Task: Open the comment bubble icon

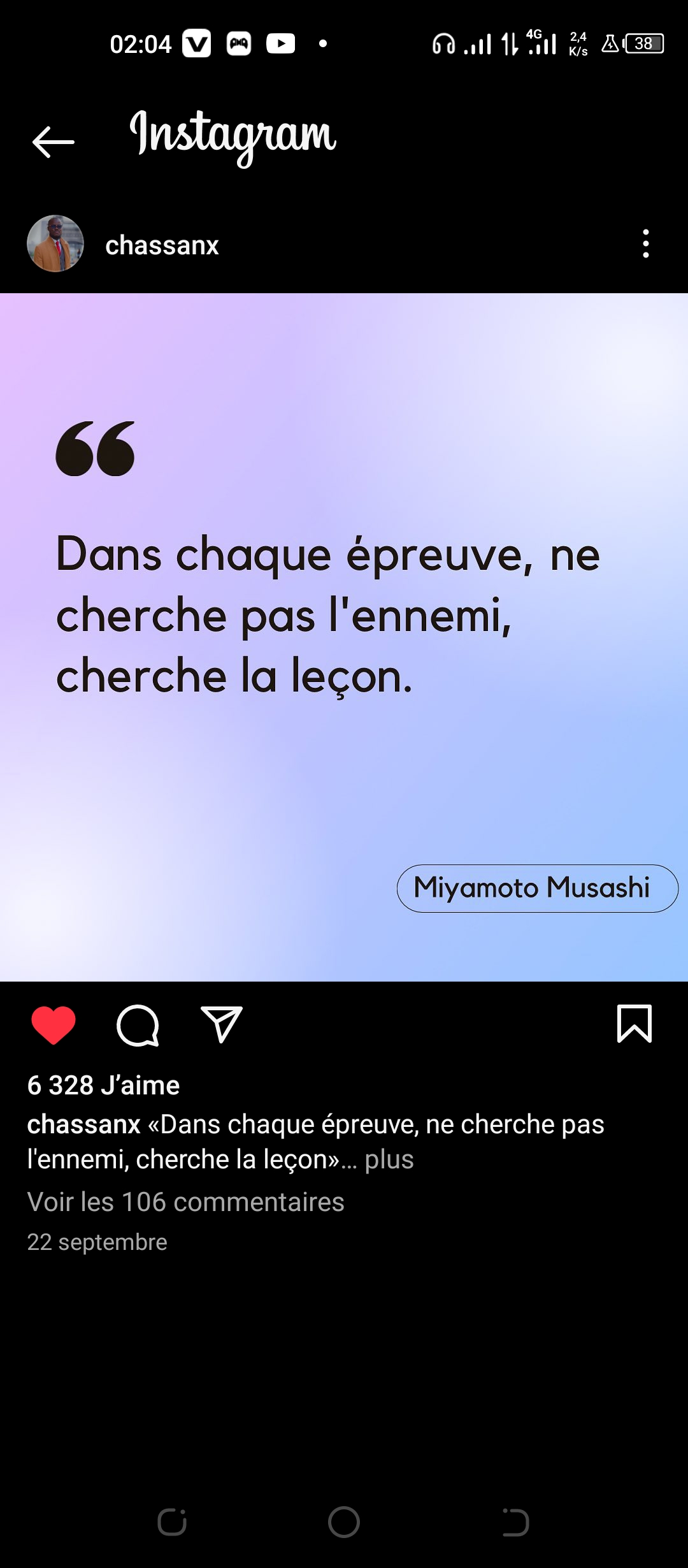Action: point(138,1025)
